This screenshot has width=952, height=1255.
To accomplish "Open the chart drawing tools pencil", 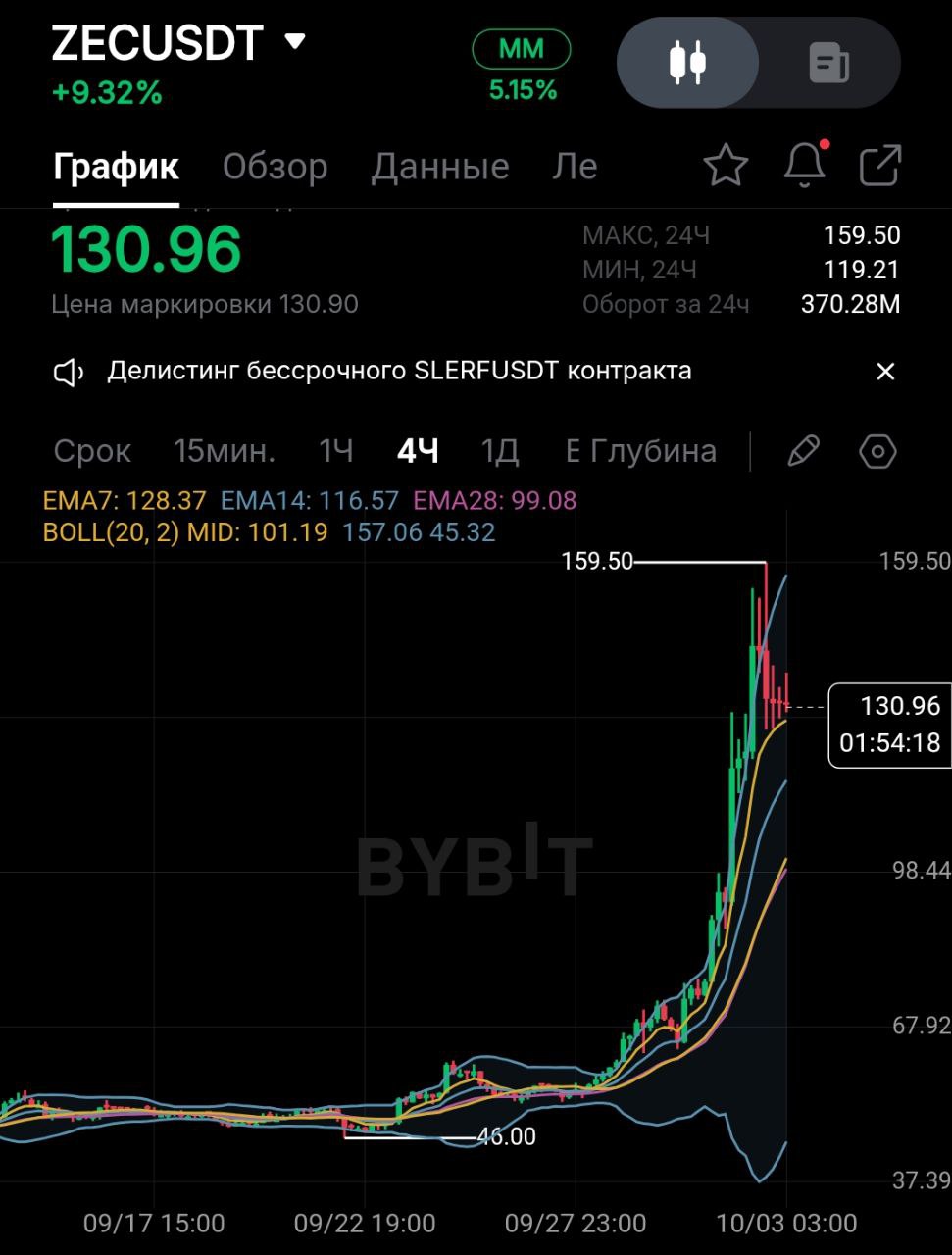I will 803,451.
